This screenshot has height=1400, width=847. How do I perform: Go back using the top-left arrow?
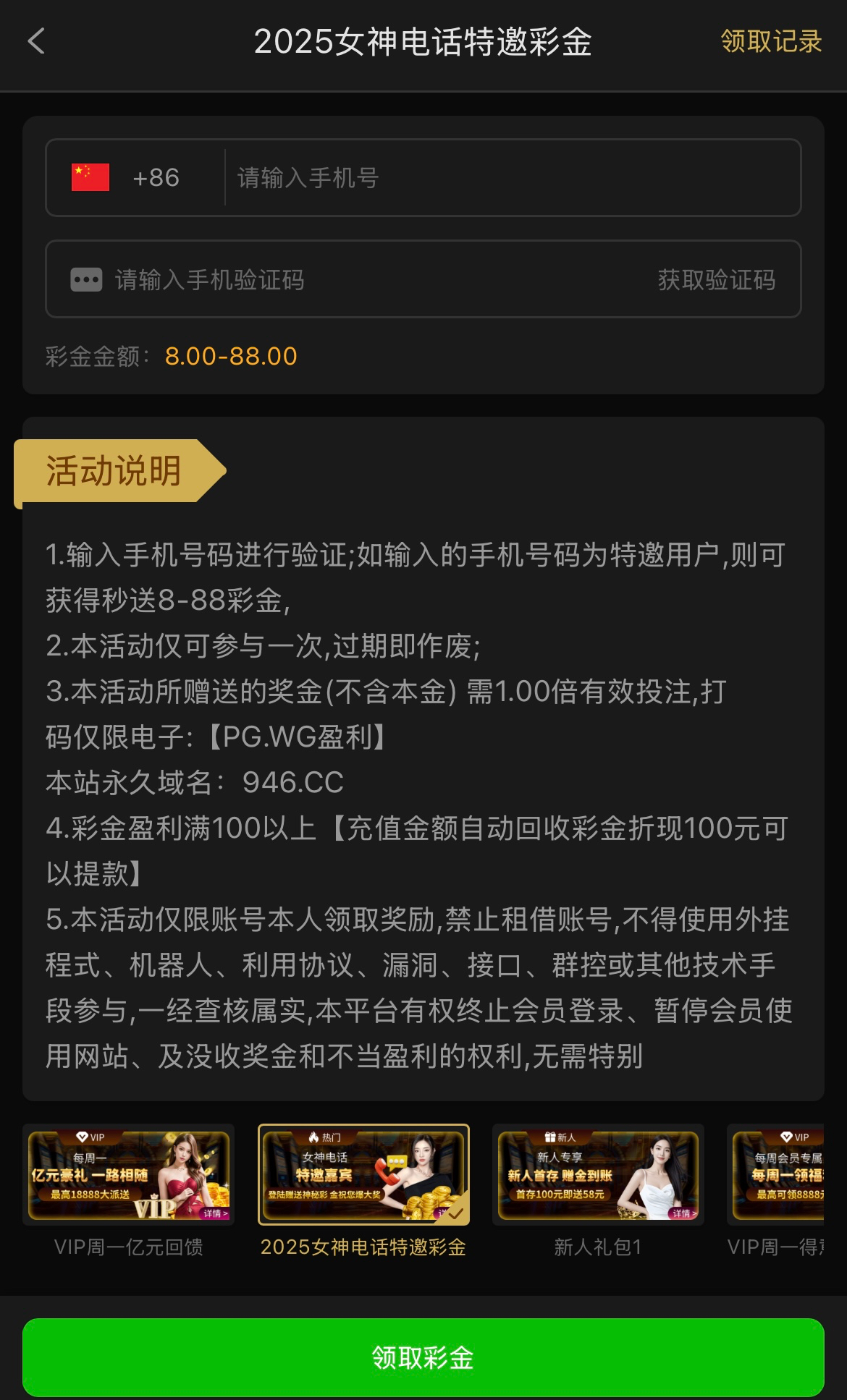[x=36, y=41]
